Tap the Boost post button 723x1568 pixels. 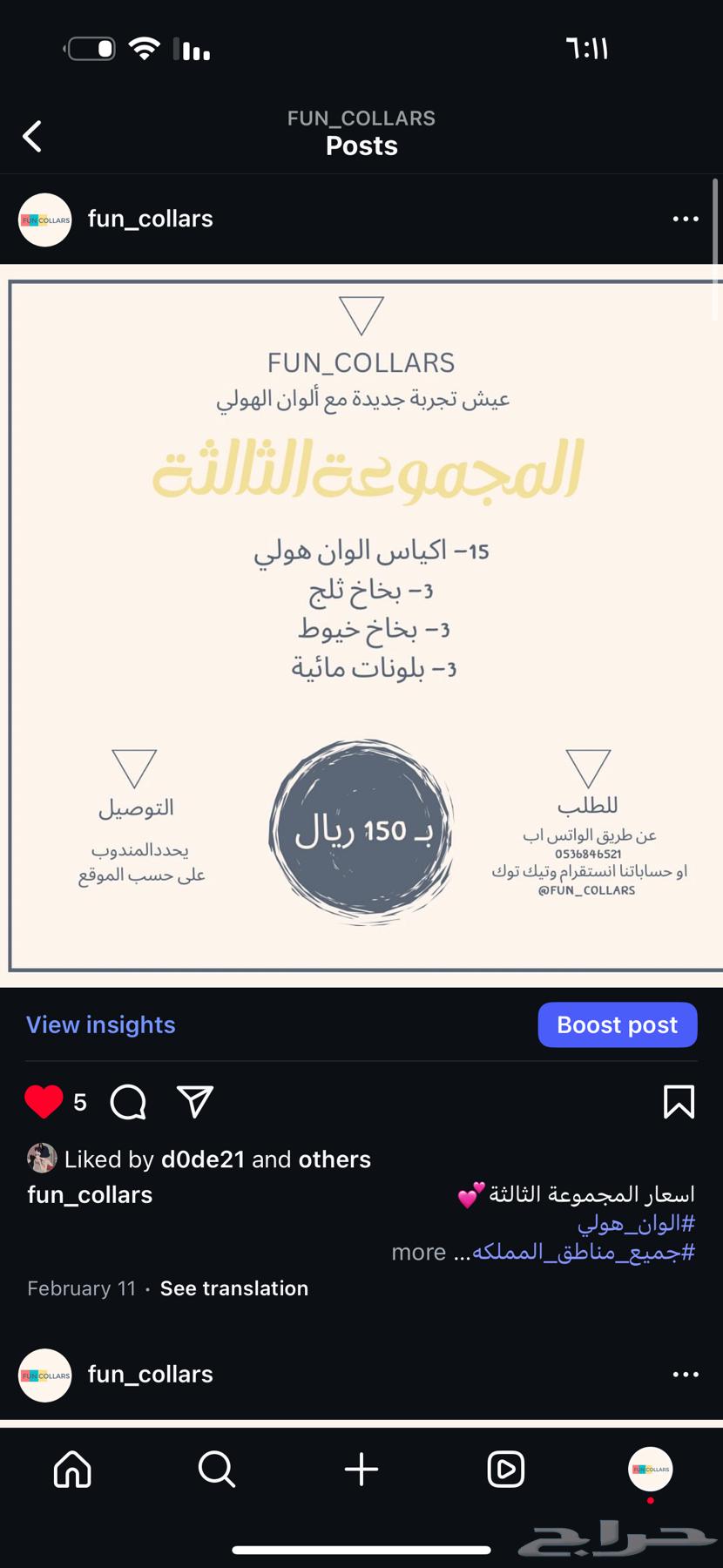[x=617, y=1024]
